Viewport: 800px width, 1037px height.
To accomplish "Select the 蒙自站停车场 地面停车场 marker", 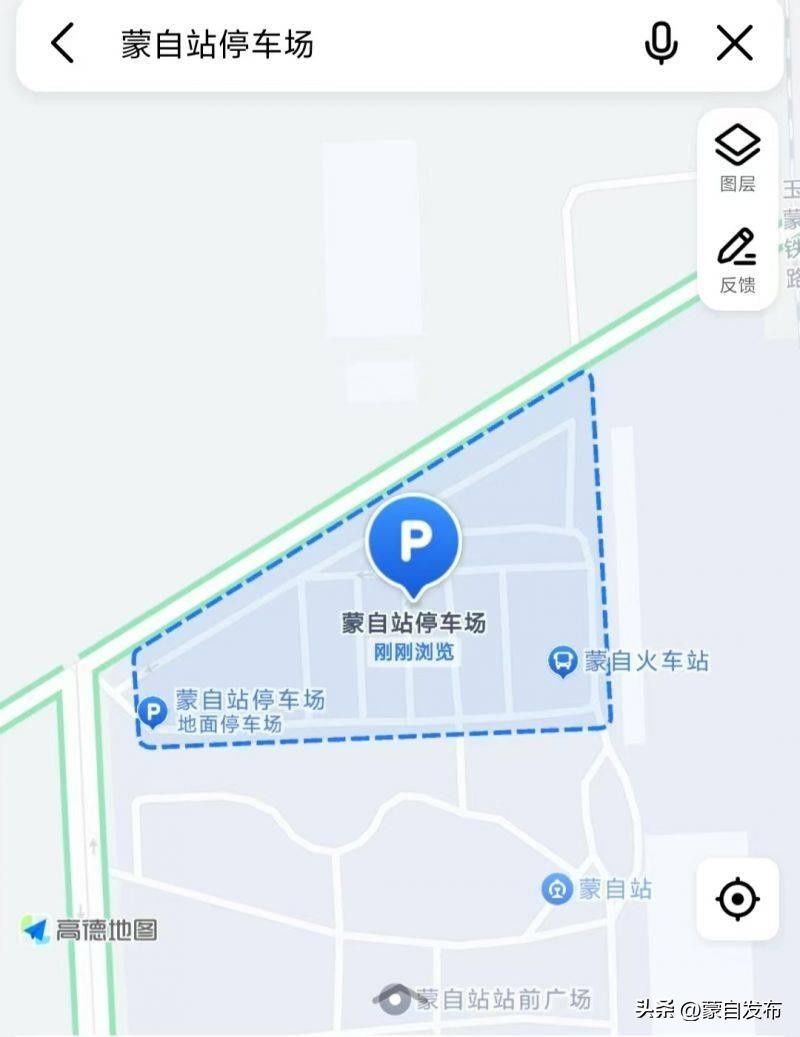I will (x=153, y=711).
